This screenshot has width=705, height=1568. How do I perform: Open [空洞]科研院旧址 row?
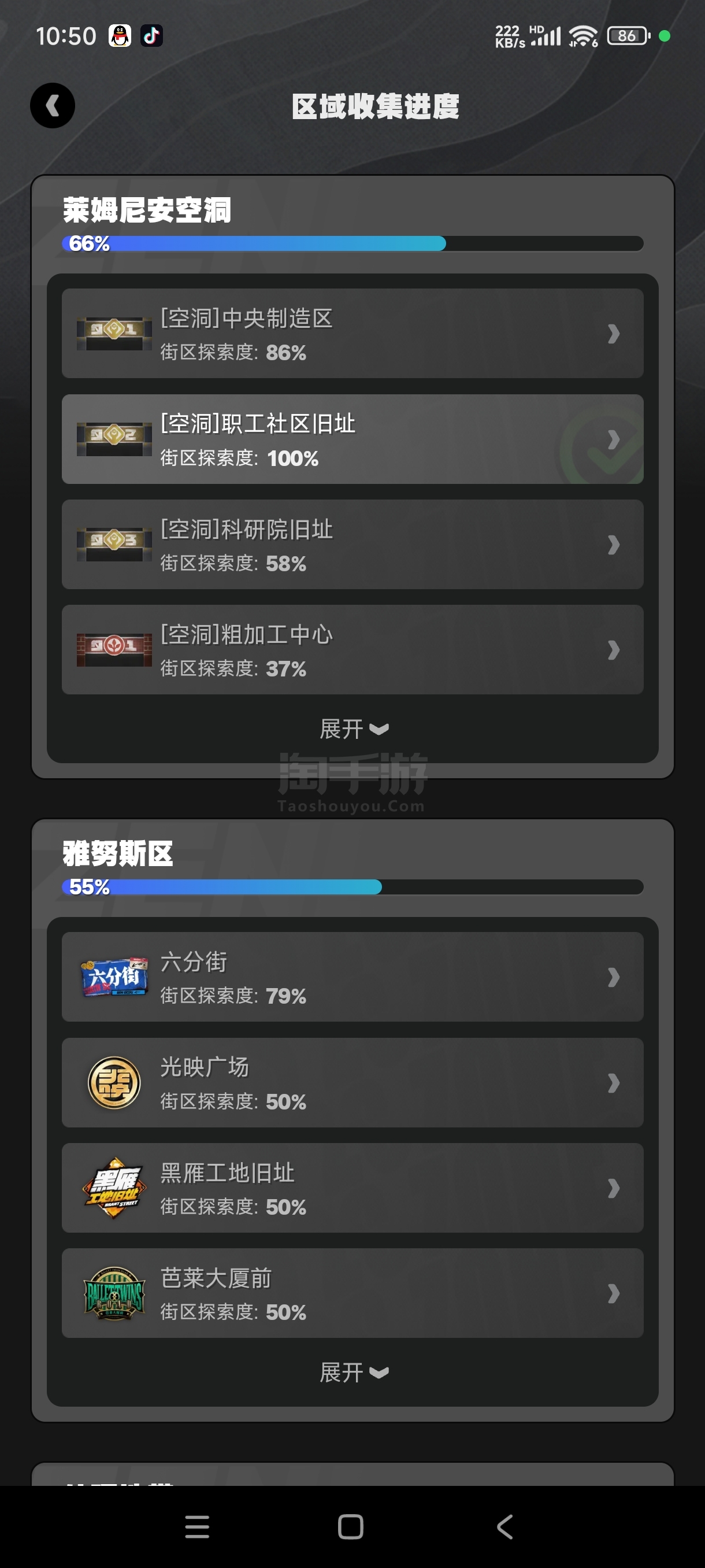tap(352, 544)
